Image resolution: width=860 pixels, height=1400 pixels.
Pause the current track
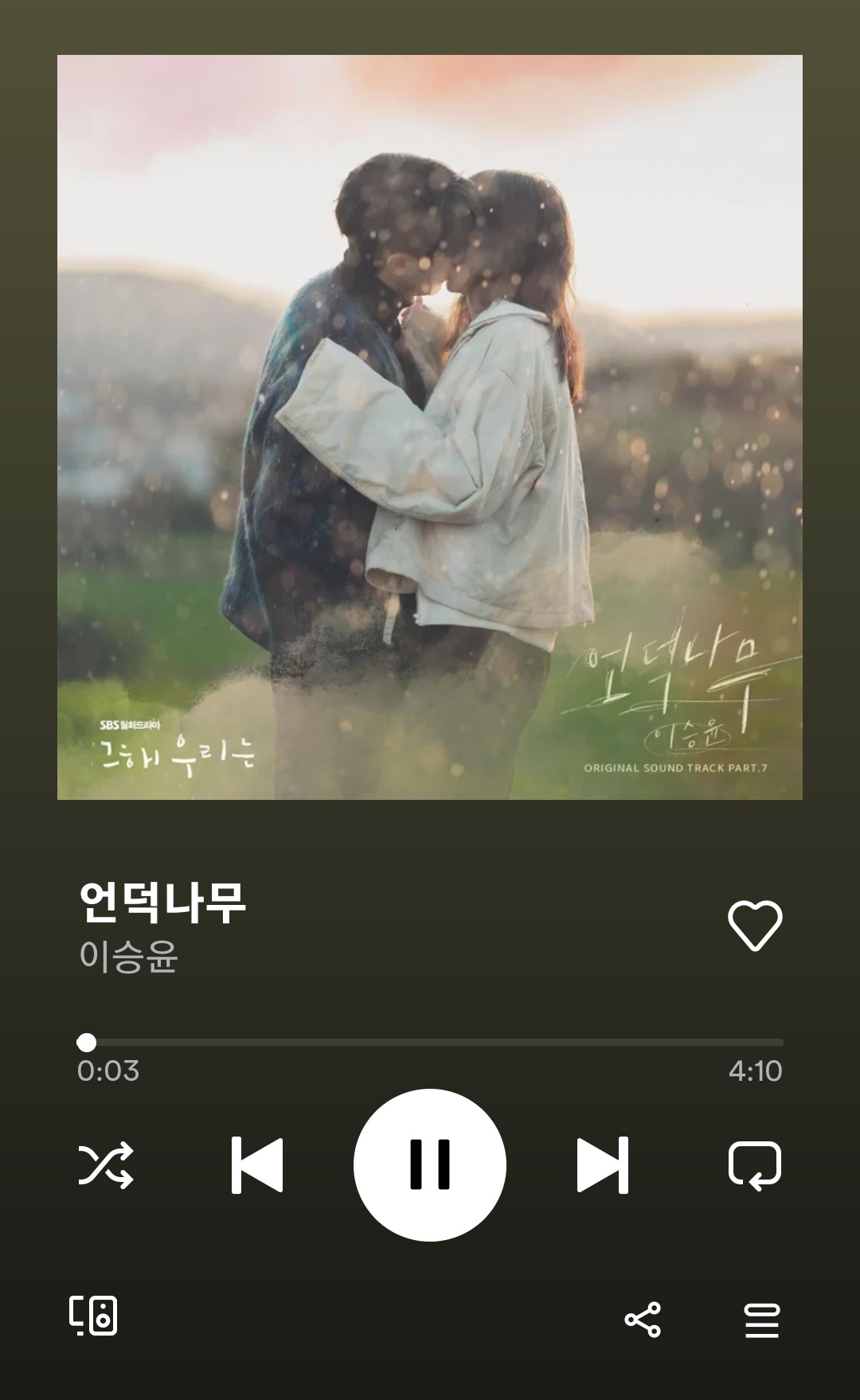pyautogui.click(x=430, y=1164)
